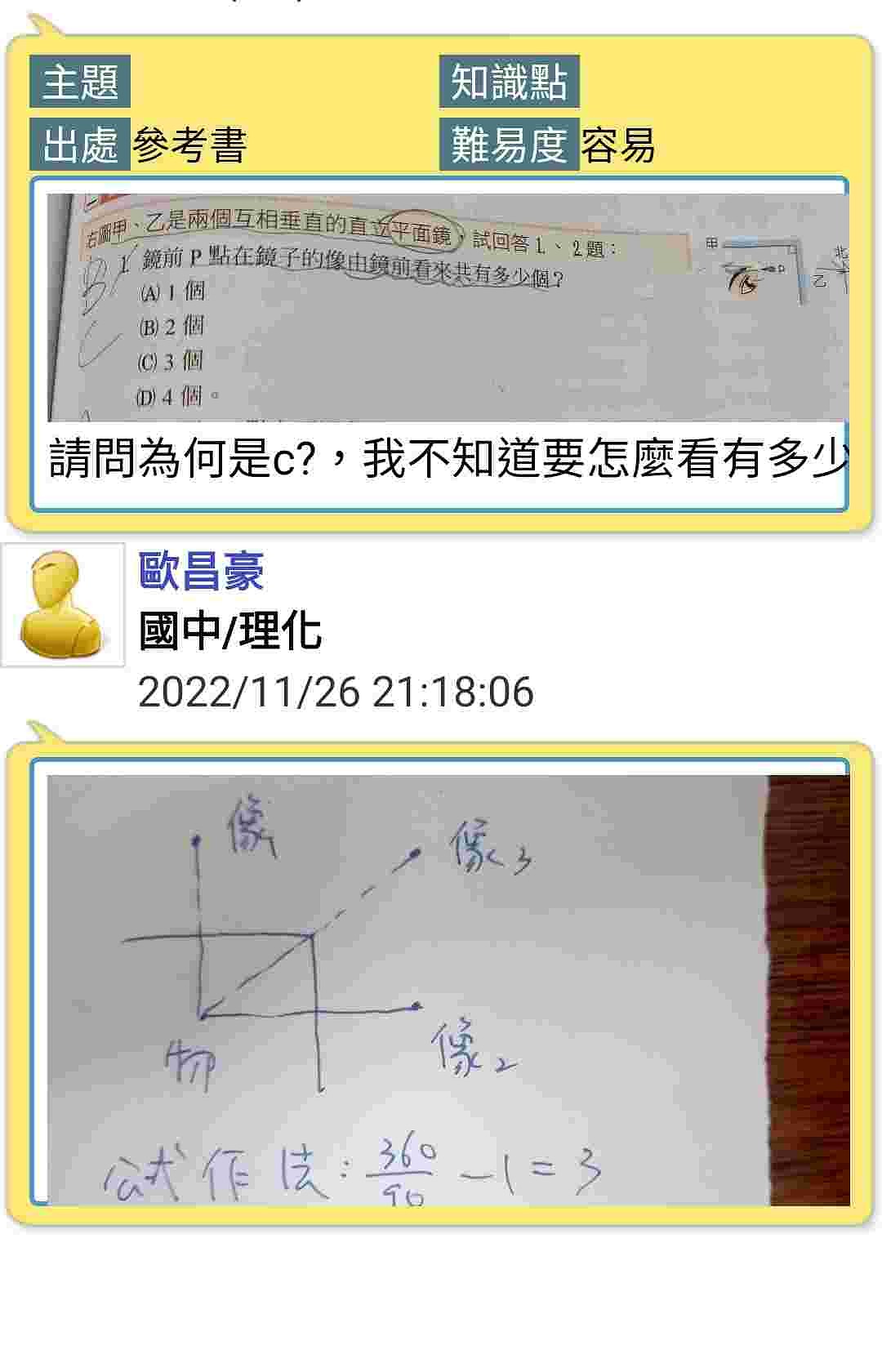Open the handwritten answer diagram image
Viewport: 882px width, 1372px height.
pyautogui.click(x=448, y=990)
